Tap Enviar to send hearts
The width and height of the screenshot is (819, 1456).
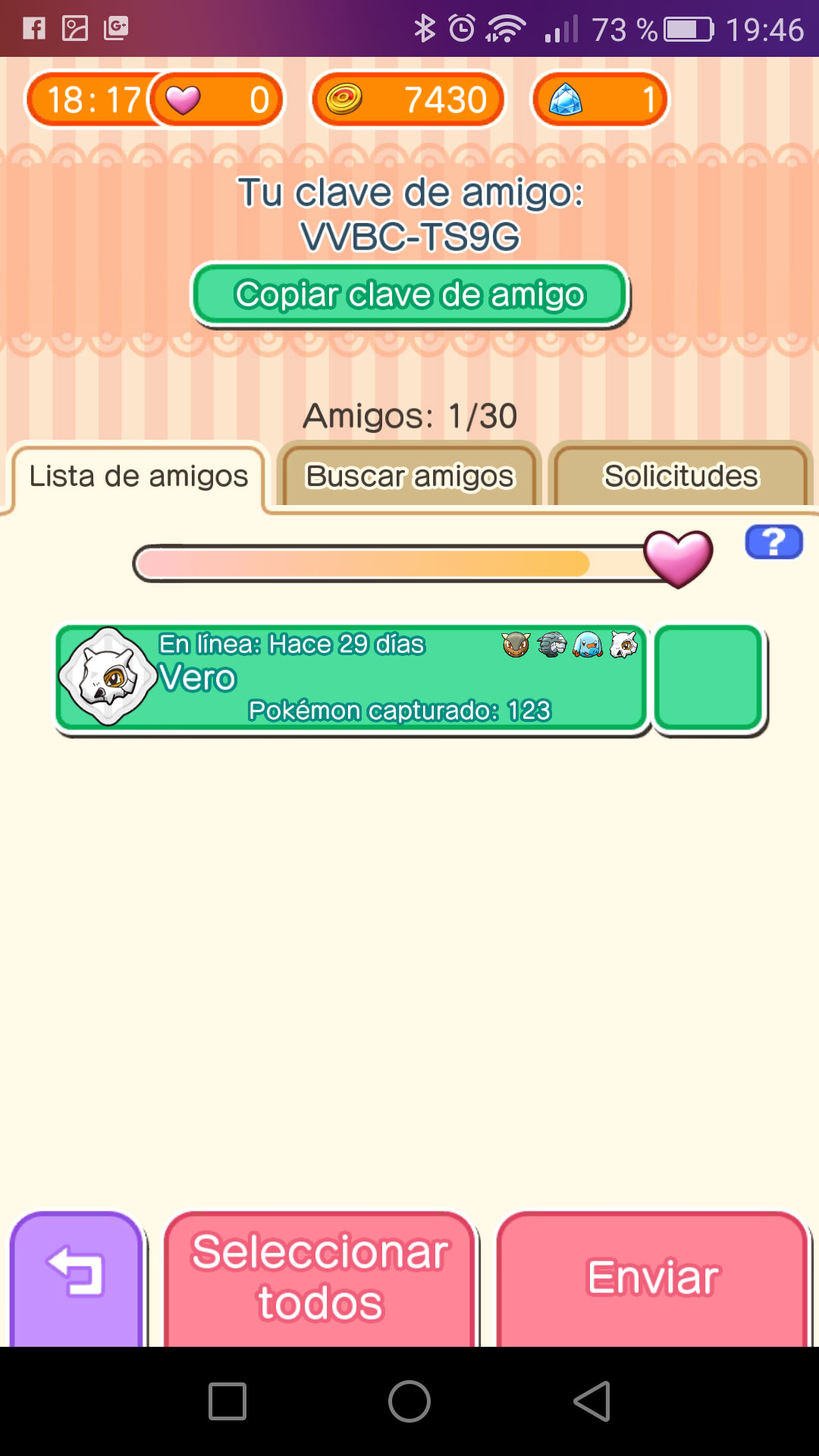652,1277
